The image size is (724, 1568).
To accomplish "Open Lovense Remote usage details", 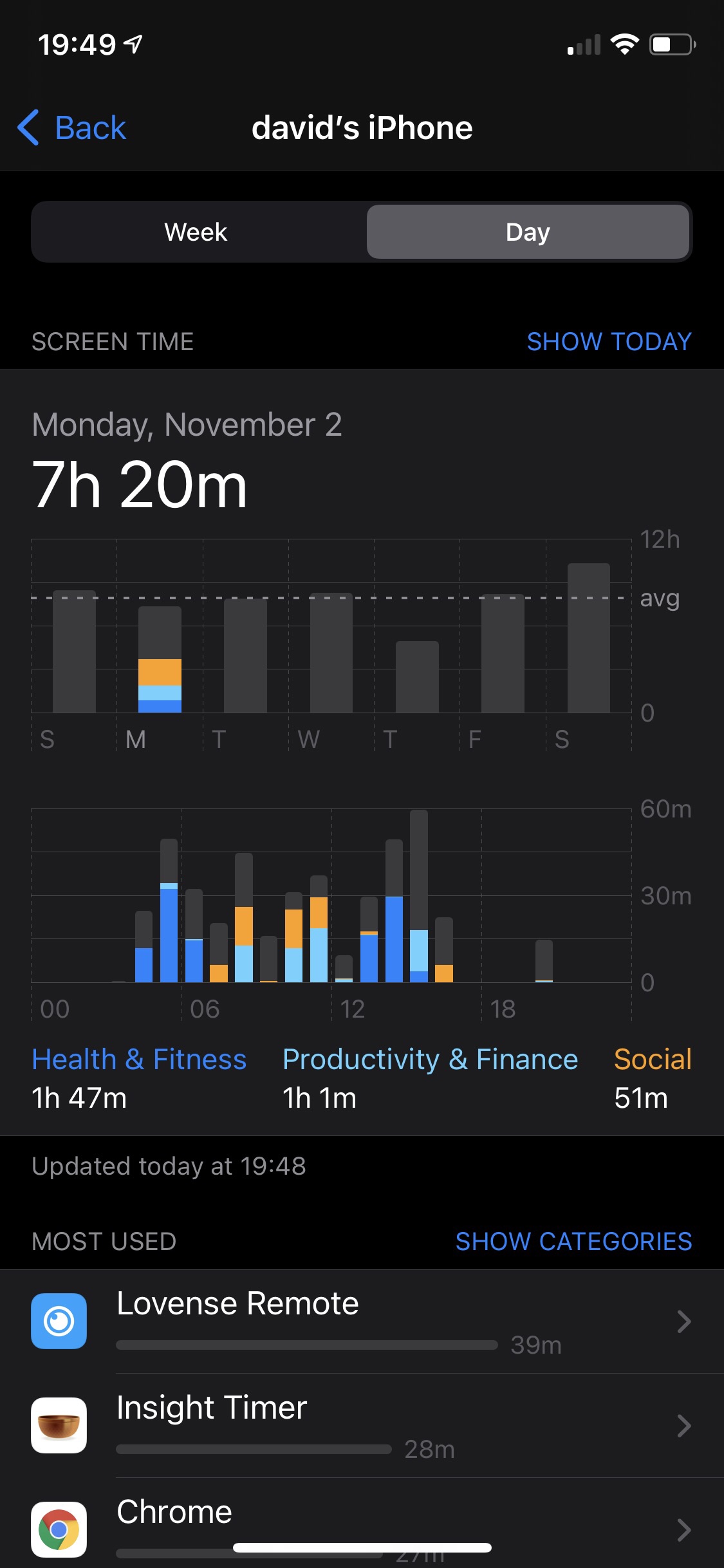I will click(x=362, y=1321).
